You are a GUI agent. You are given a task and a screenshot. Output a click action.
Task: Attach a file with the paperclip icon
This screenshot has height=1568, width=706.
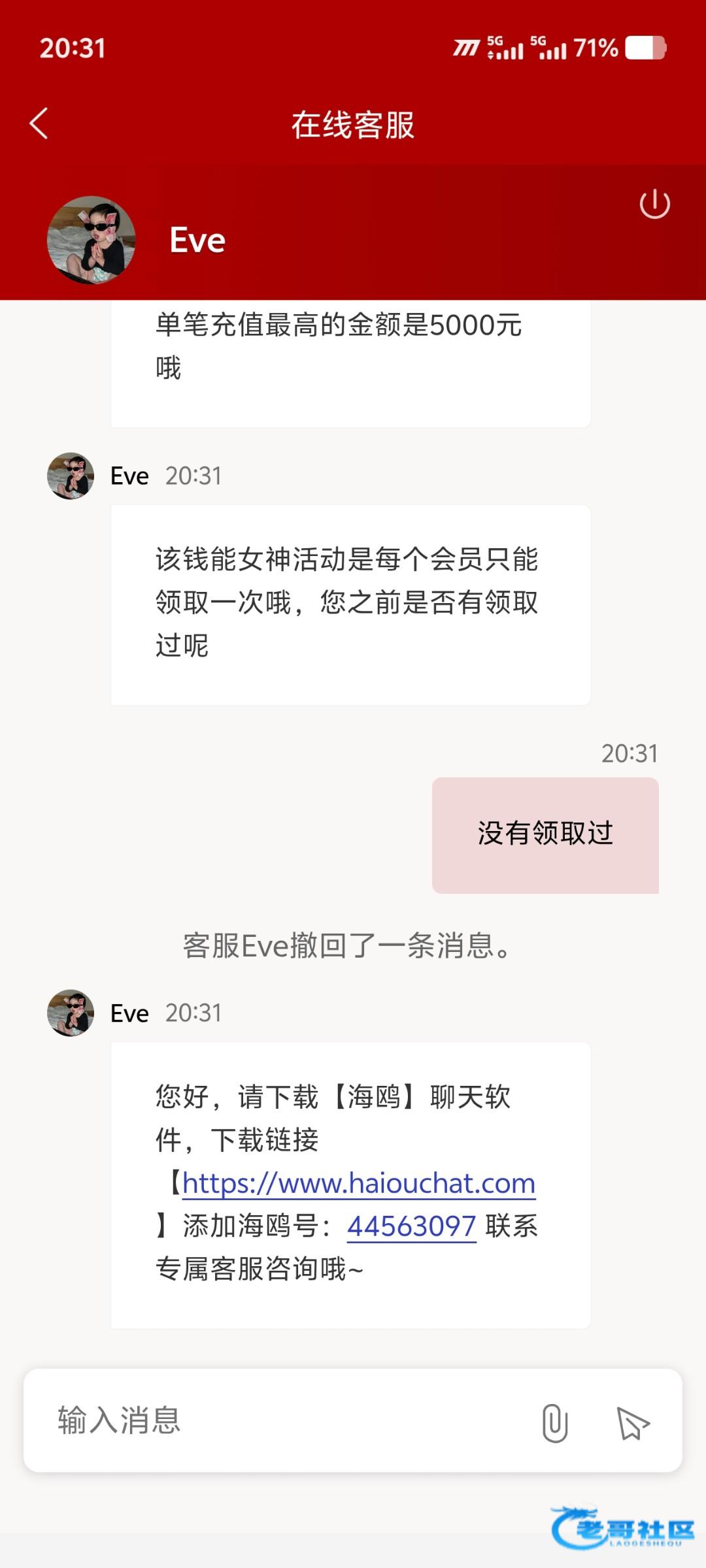(x=554, y=1422)
